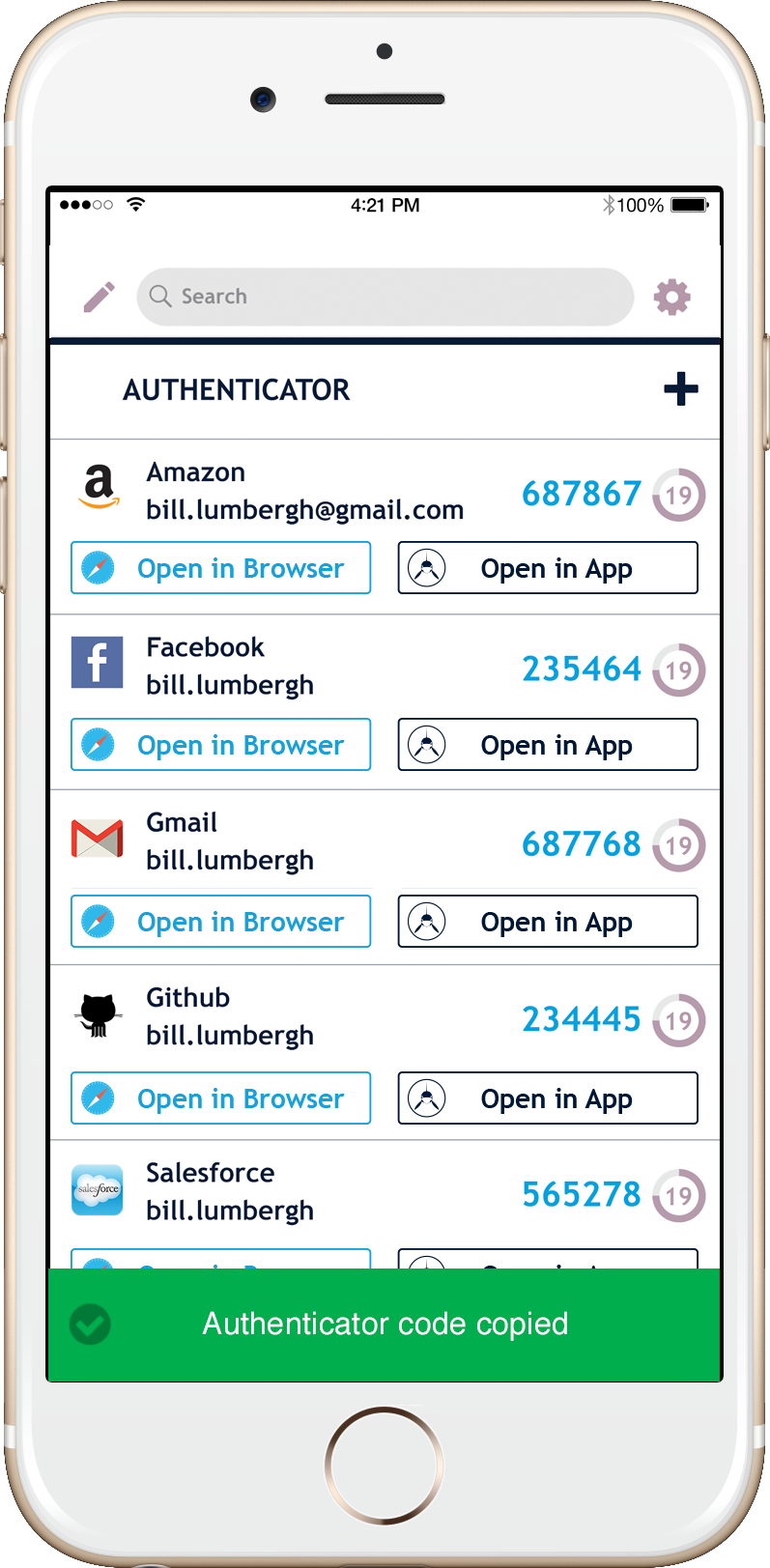Open Gmail in App
770x1568 pixels.
547,922
